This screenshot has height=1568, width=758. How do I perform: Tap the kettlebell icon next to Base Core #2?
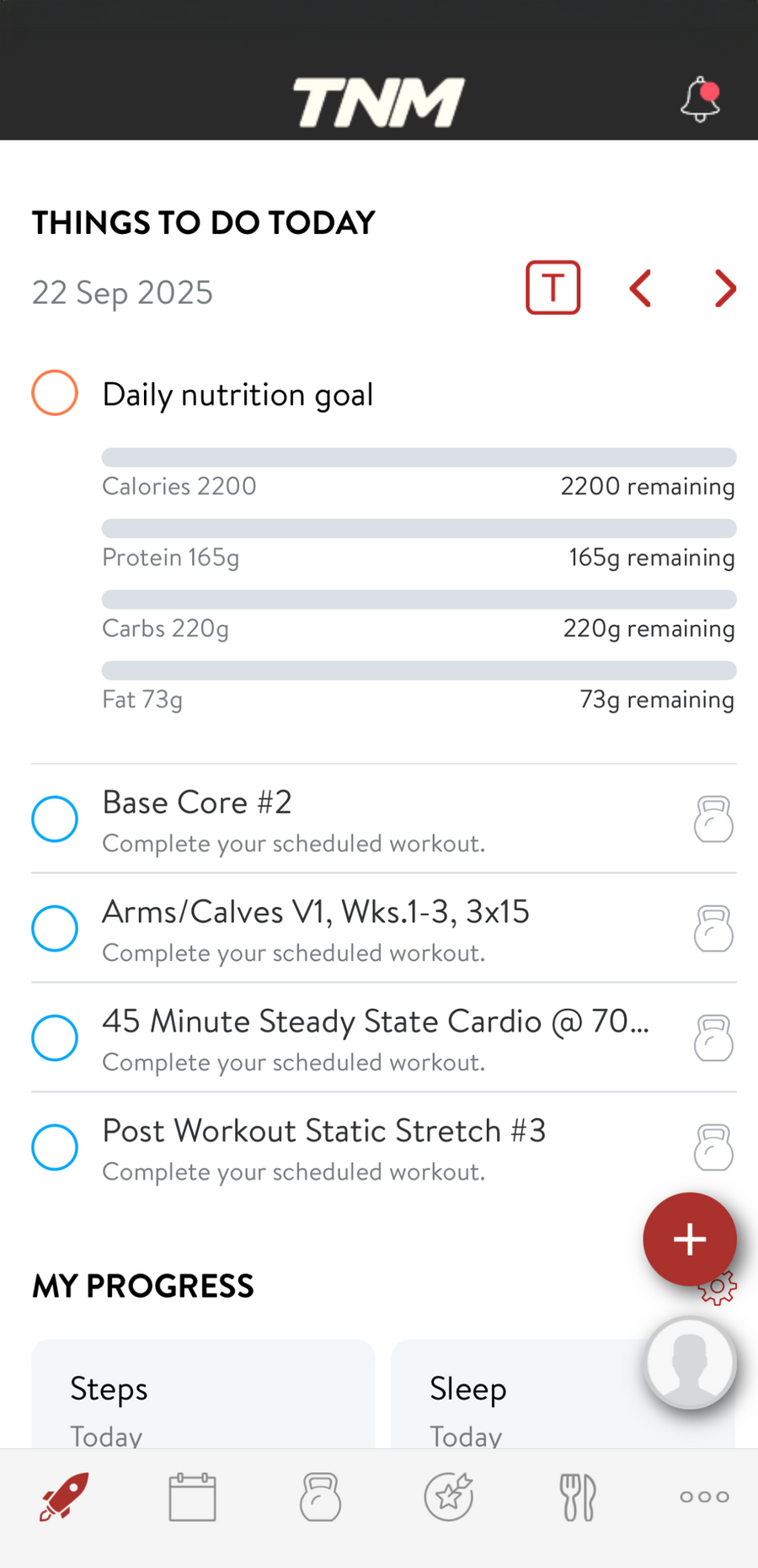(x=713, y=819)
